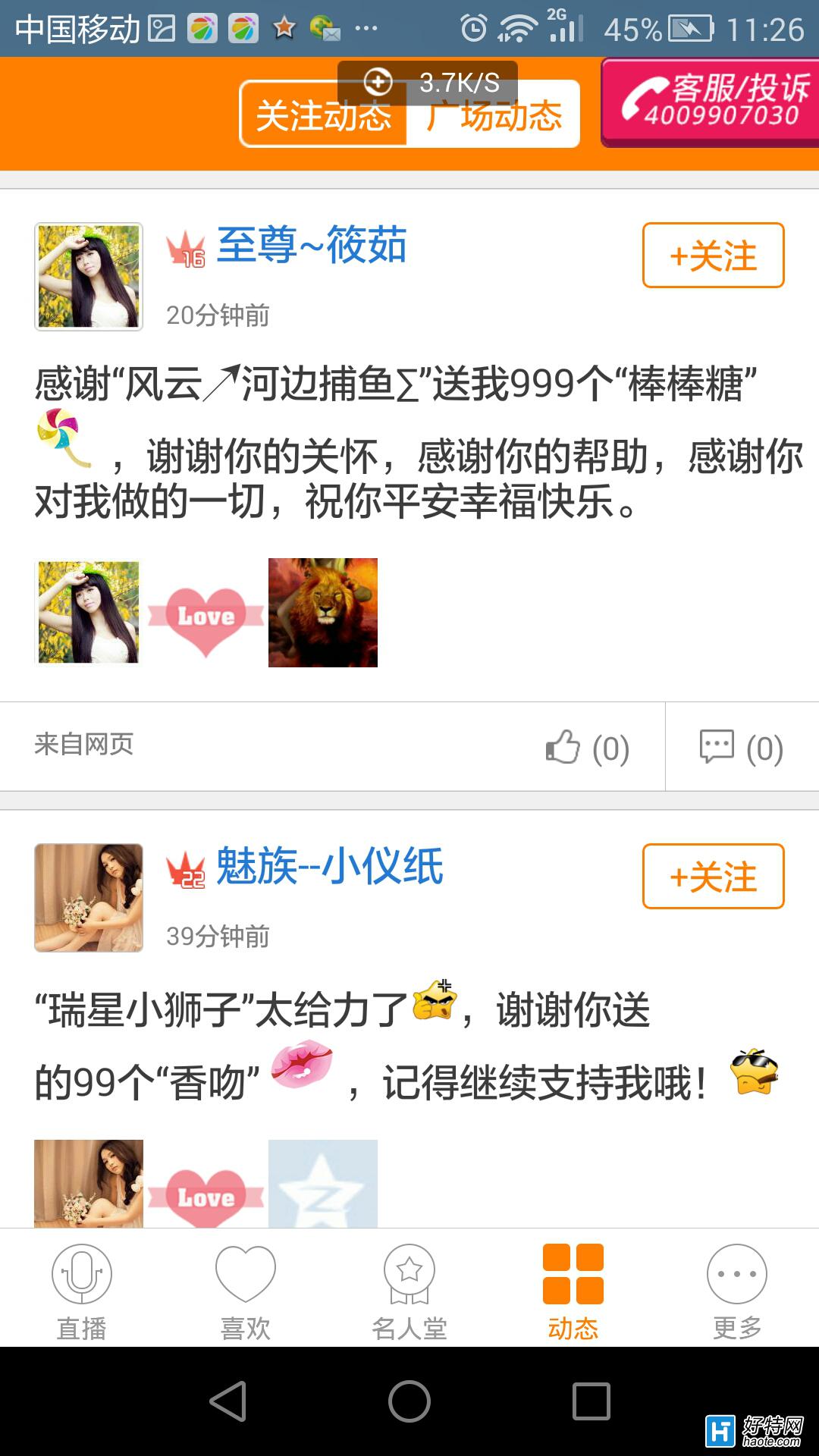Go to the system home screen

(x=409, y=1401)
